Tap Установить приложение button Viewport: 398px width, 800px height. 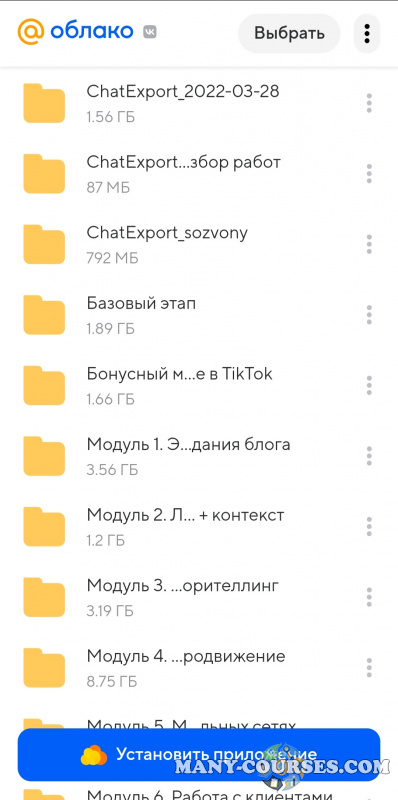pyautogui.click(x=199, y=755)
